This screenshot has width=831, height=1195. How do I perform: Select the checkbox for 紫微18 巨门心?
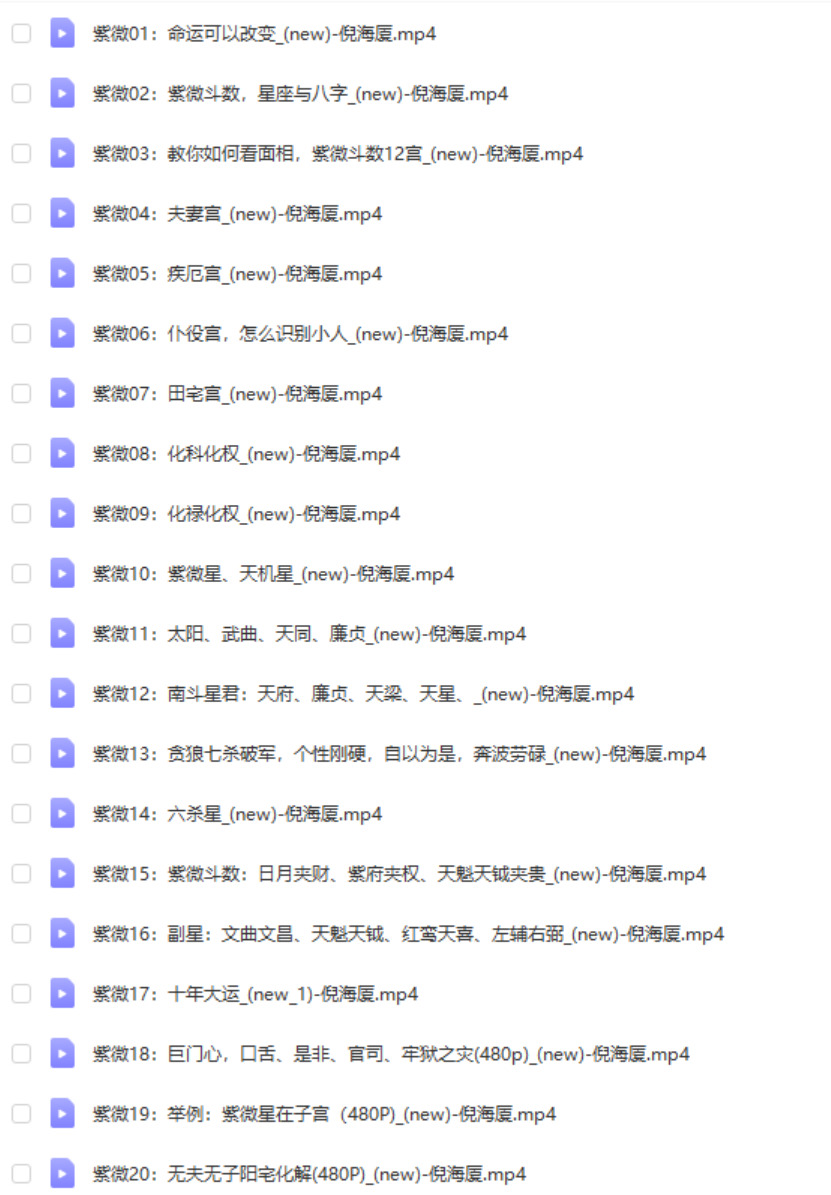pyautogui.click(x=21, y=1054)
